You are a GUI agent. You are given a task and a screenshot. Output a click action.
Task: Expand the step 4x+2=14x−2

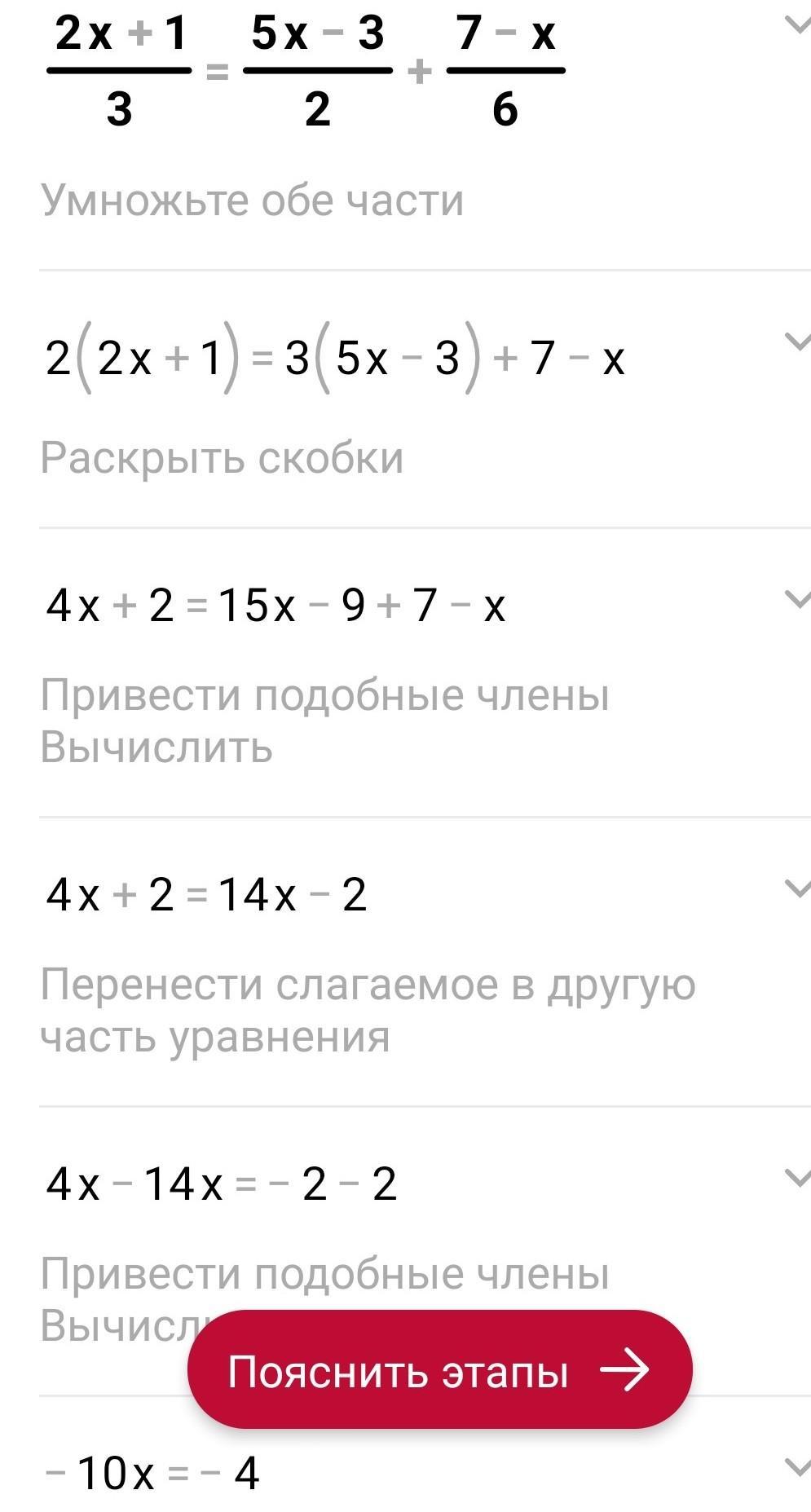796,888
